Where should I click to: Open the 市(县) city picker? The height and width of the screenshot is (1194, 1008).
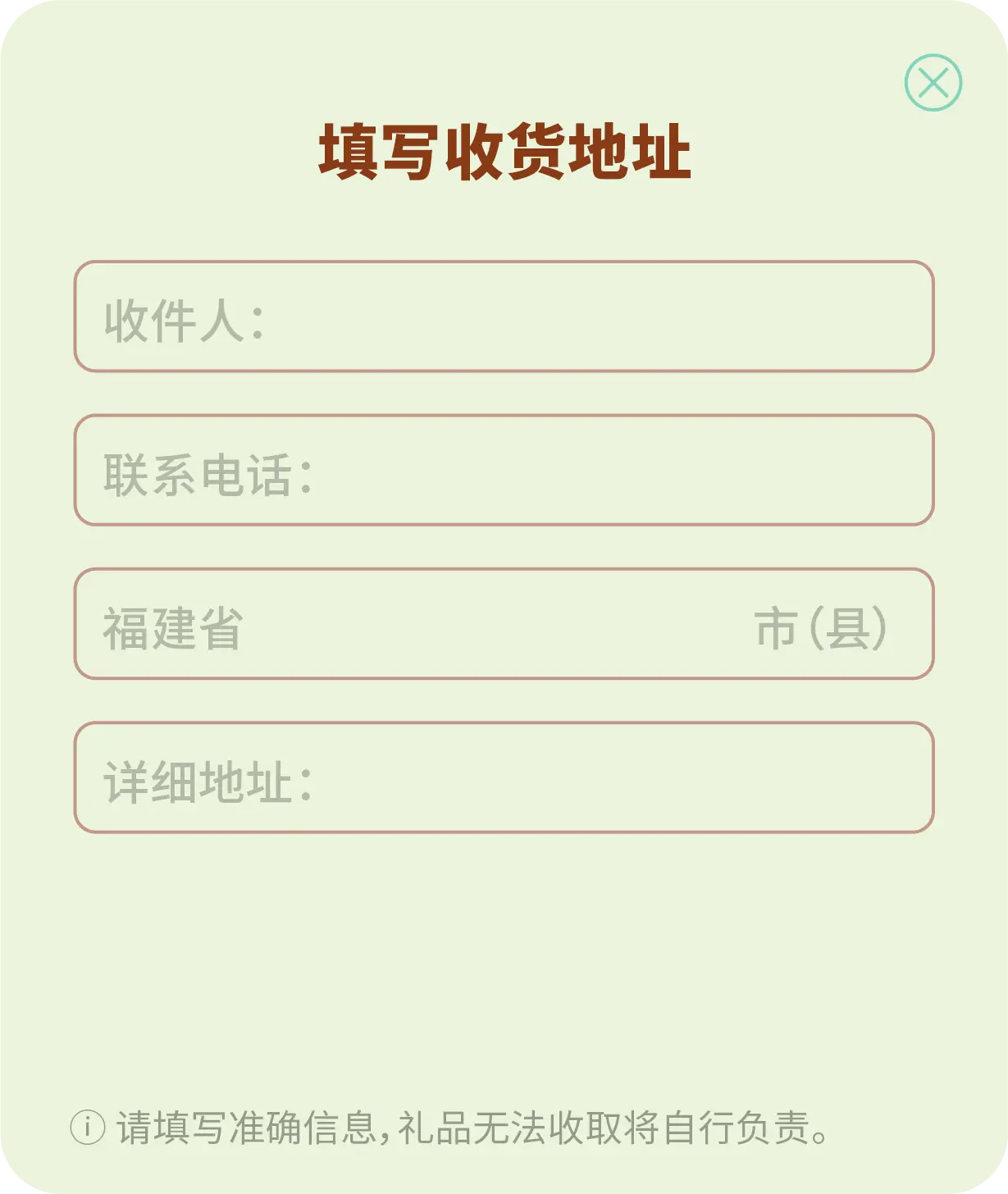820,627
